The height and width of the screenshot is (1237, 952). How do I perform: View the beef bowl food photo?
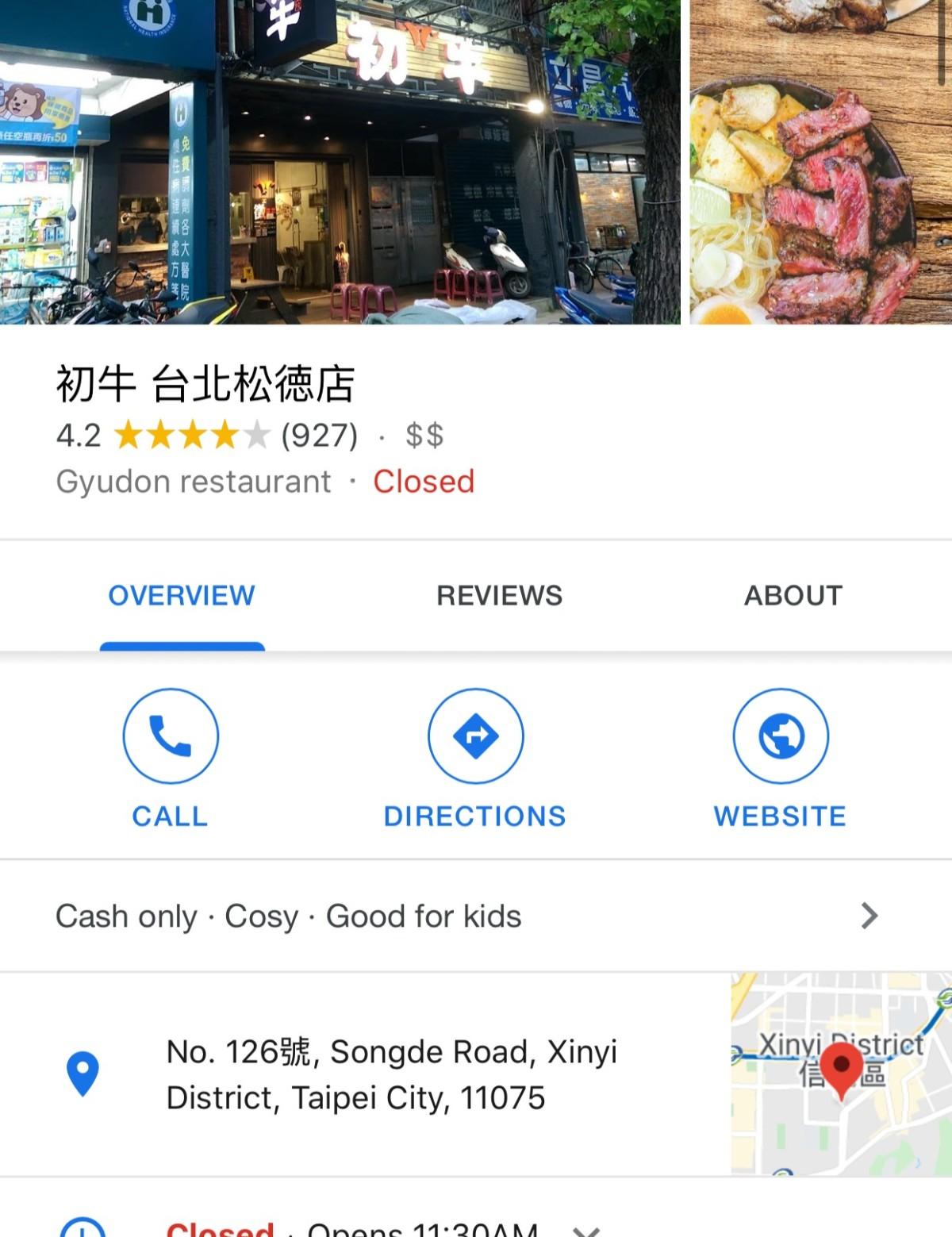tap(820, 163)
